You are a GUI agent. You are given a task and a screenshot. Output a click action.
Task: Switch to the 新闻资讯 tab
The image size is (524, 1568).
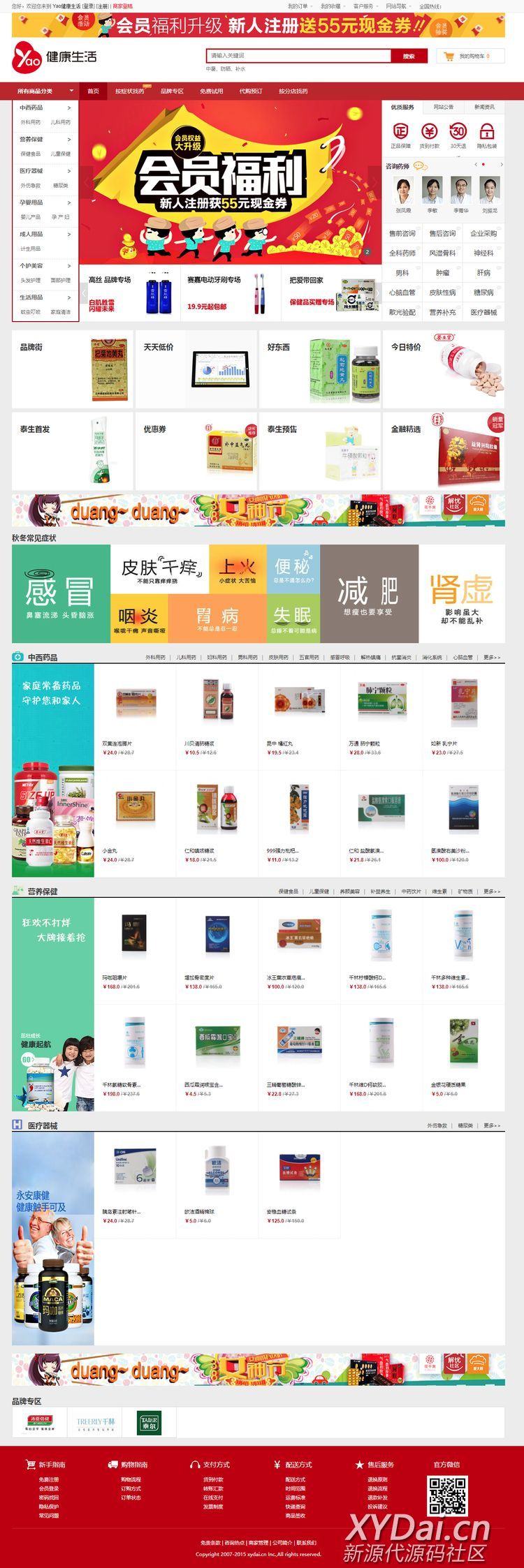484,108
